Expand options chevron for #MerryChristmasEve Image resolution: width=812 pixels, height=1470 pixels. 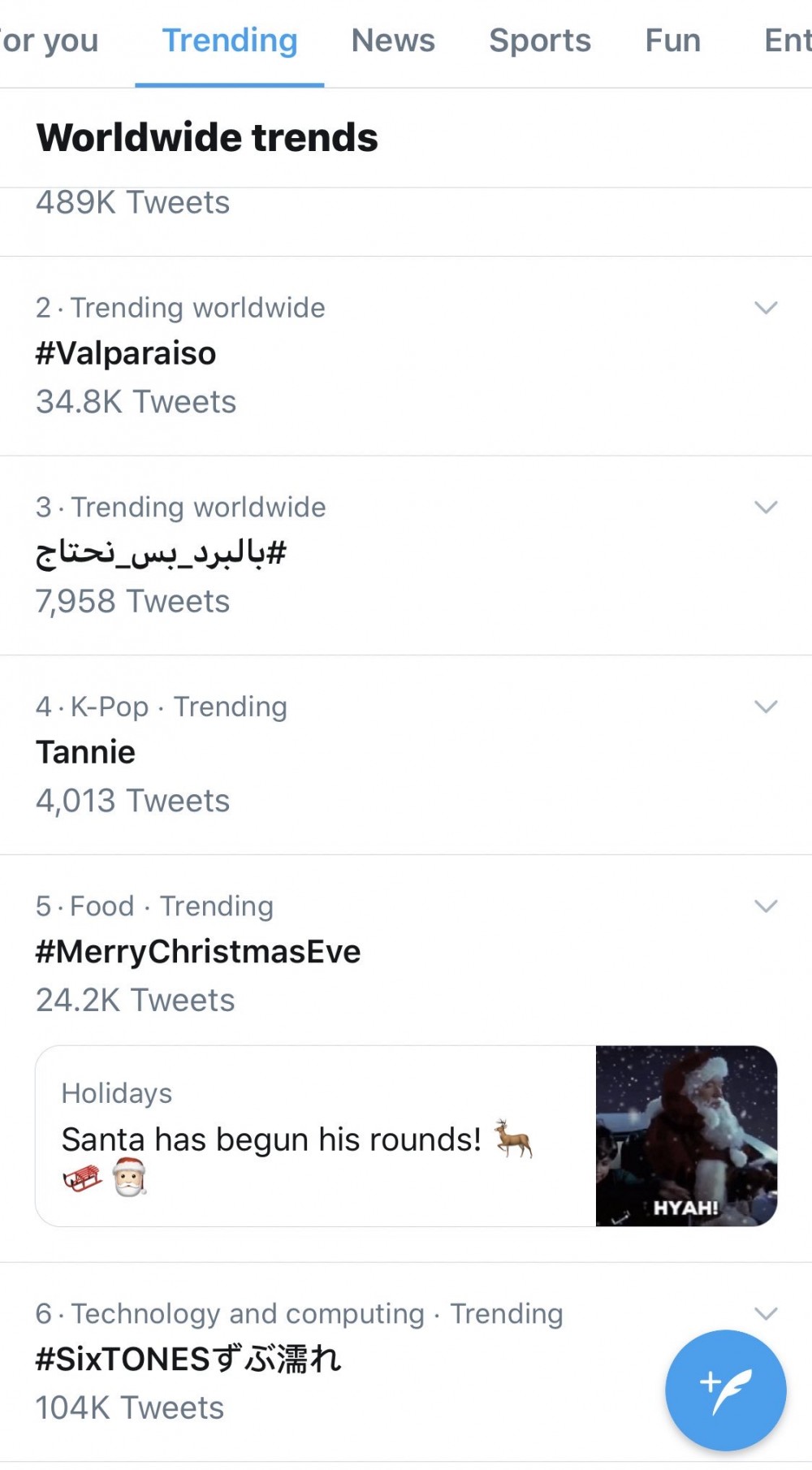coord(766,906)
